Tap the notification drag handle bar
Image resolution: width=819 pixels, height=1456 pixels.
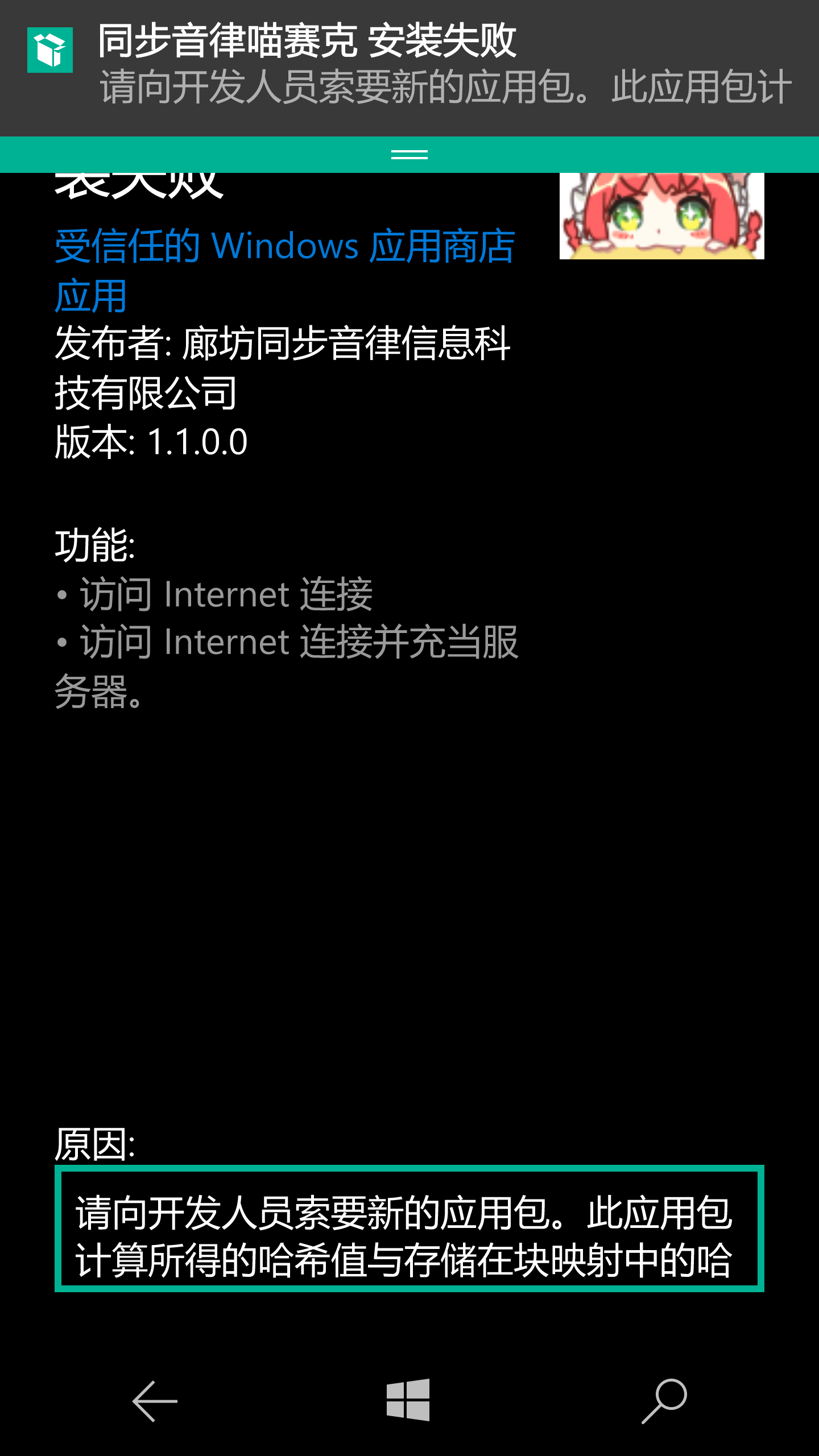pos(409,154)
